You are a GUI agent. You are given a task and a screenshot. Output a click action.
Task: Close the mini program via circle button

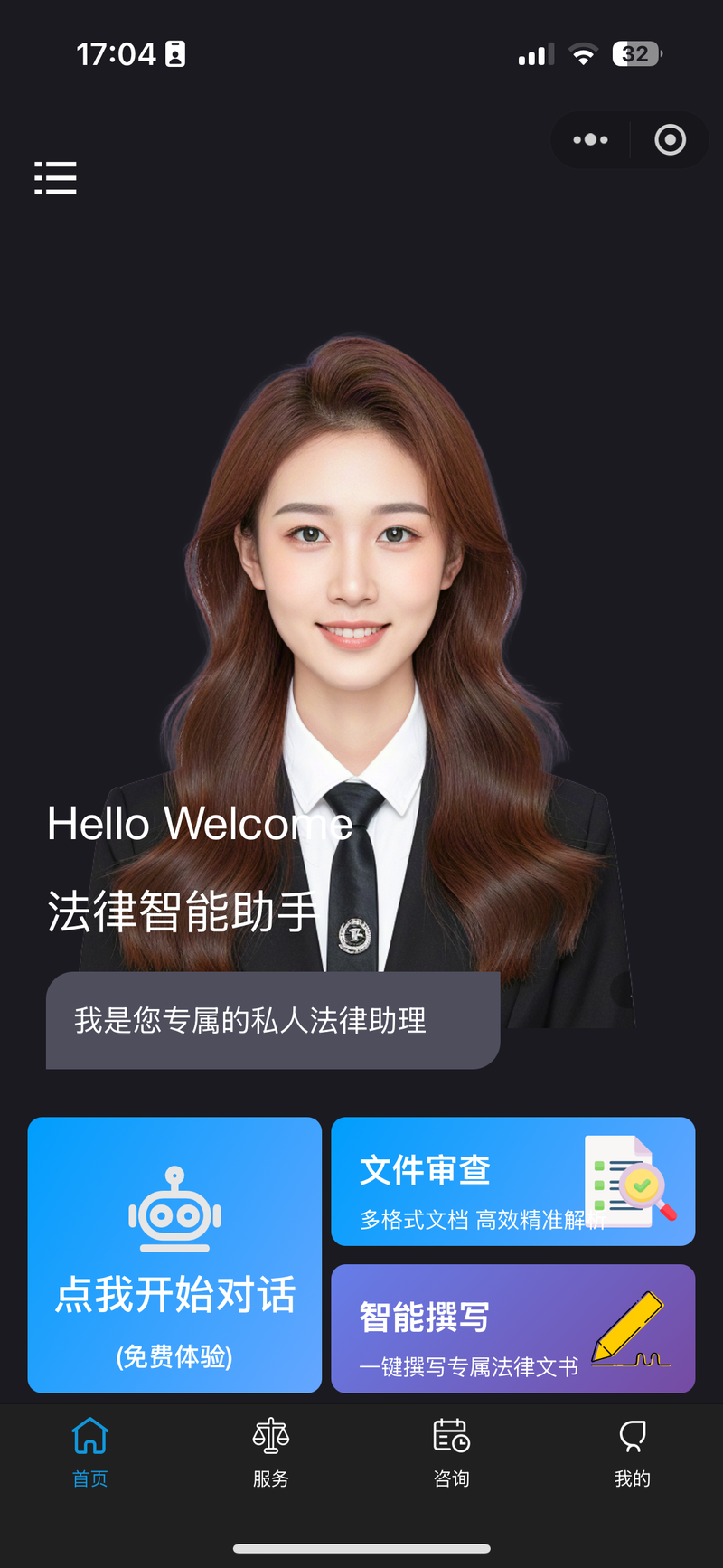pyautogui.click(x=670, y=140)
